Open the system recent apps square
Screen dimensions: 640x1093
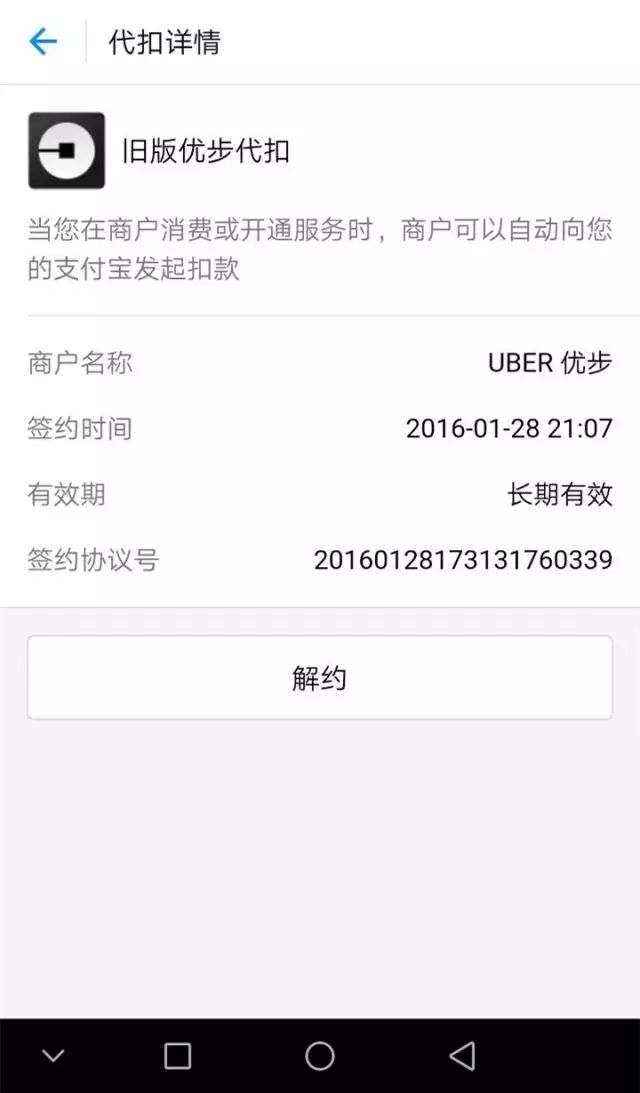[x=177, y=1056]
